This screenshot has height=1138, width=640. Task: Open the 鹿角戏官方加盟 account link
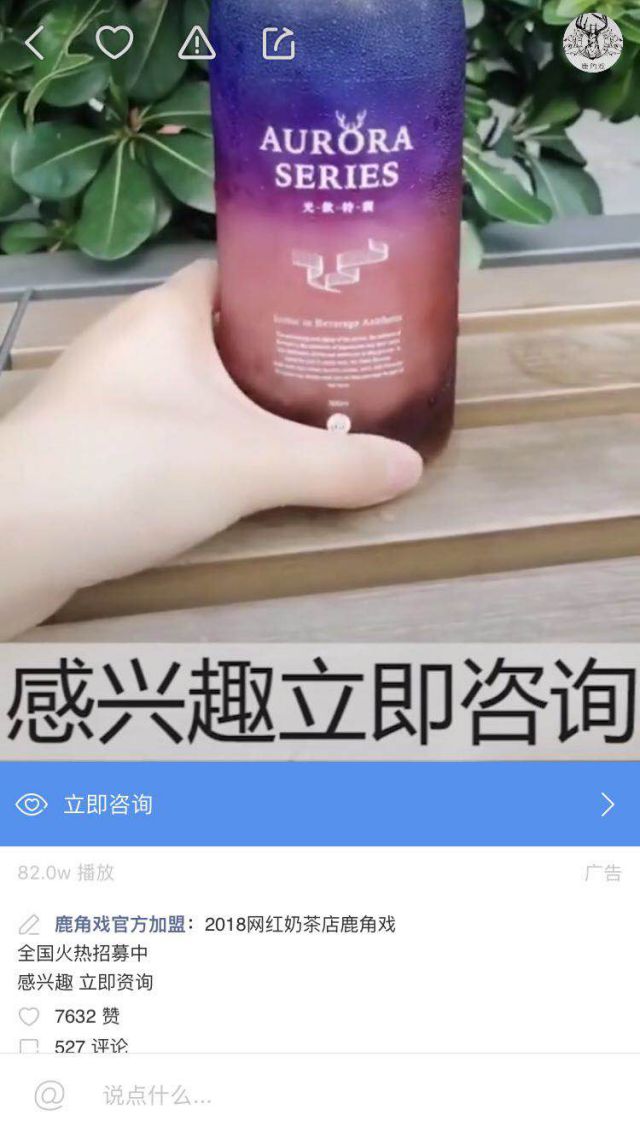(x=120, y=924)
